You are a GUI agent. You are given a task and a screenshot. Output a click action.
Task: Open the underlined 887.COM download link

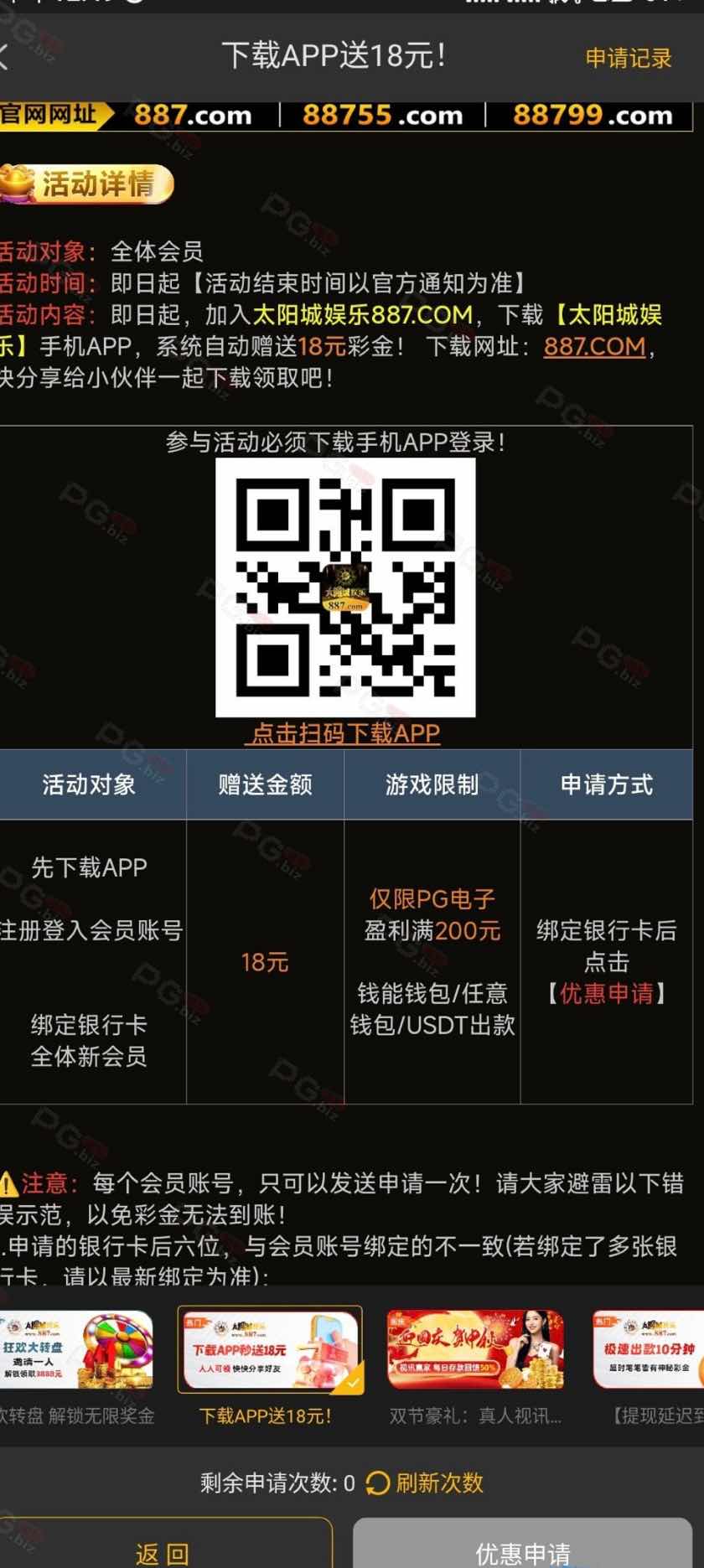pos(594,346)
